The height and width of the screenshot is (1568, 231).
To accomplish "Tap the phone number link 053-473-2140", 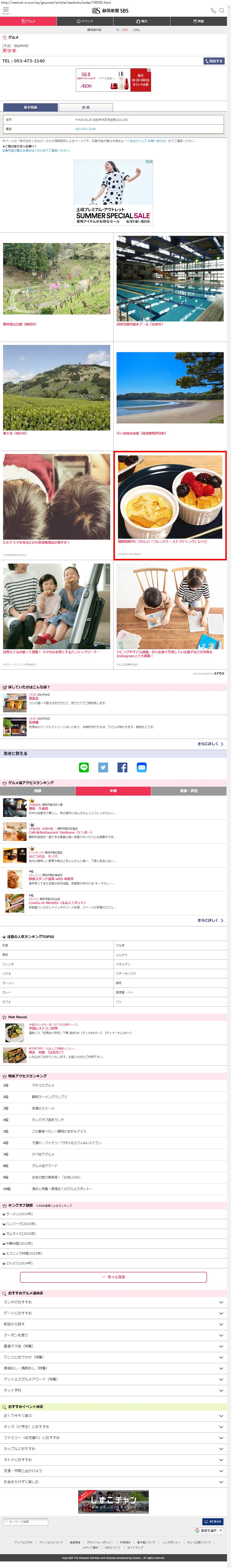I will click(85, 129).
